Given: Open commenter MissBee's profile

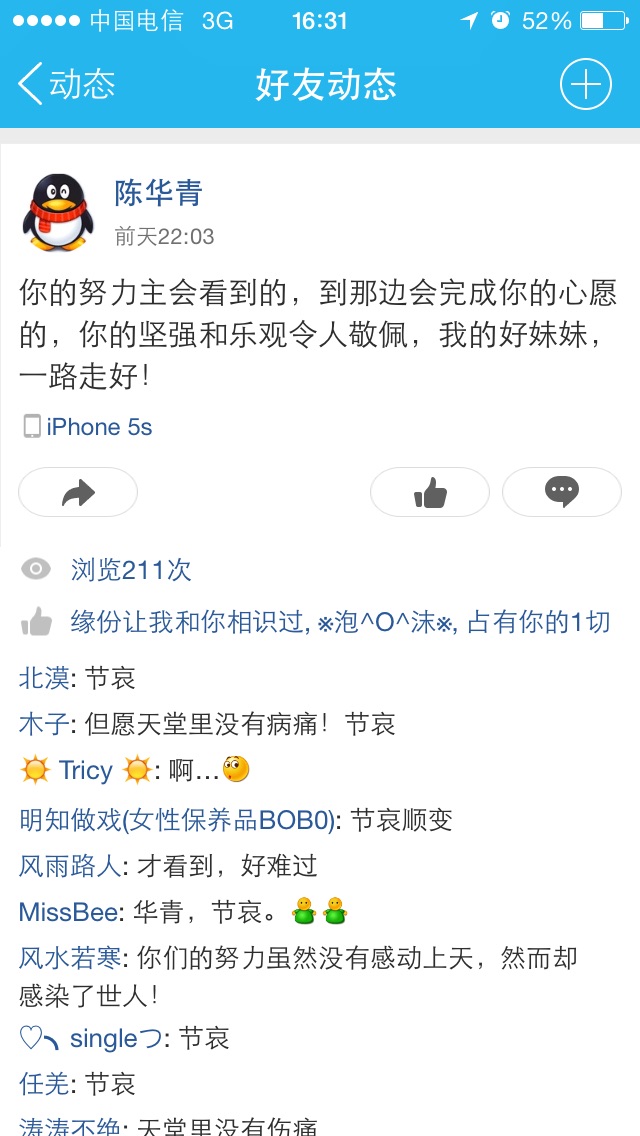Looking at the screenshot, I should click(x=69, y=912).
